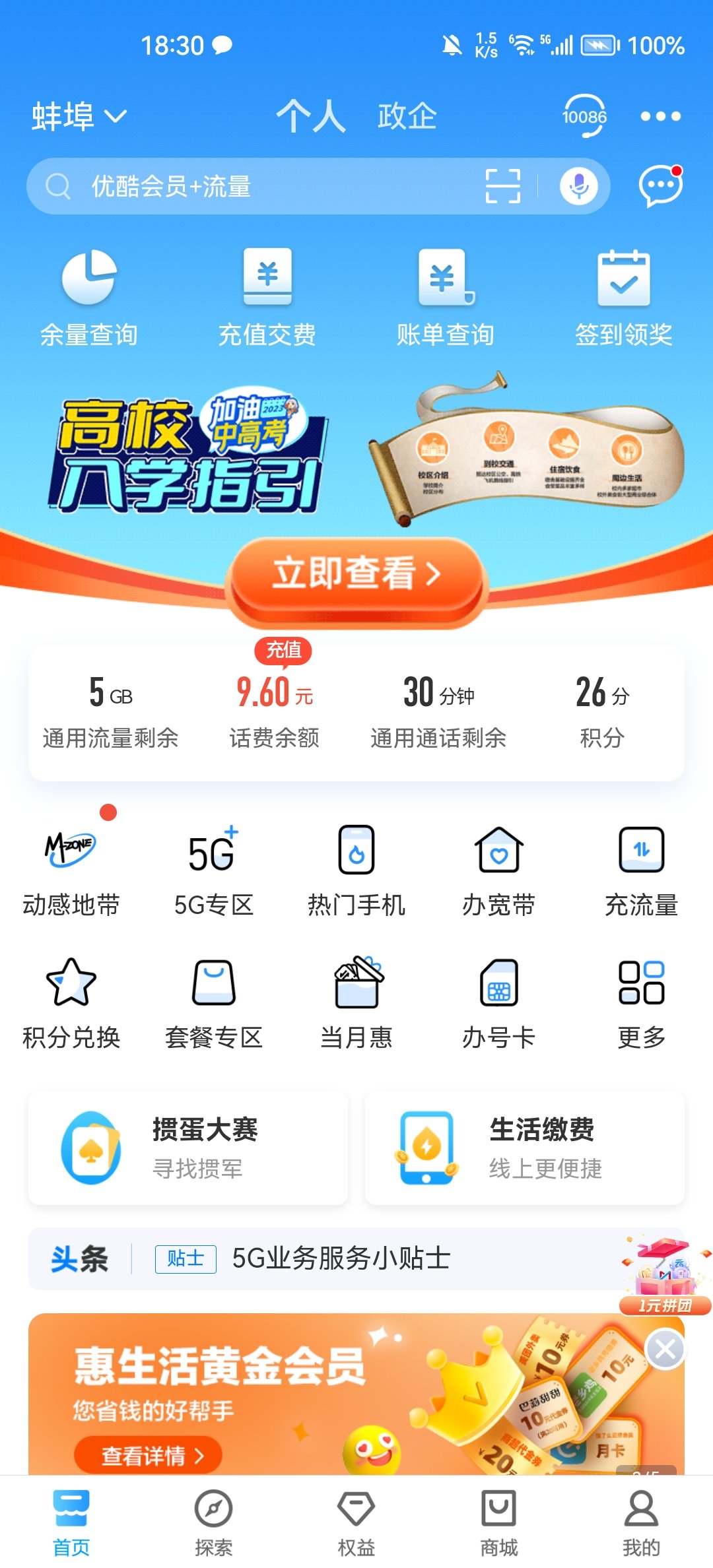Tap the 立即查看 button
713x1568 pixels.
[x=356, y=573]
